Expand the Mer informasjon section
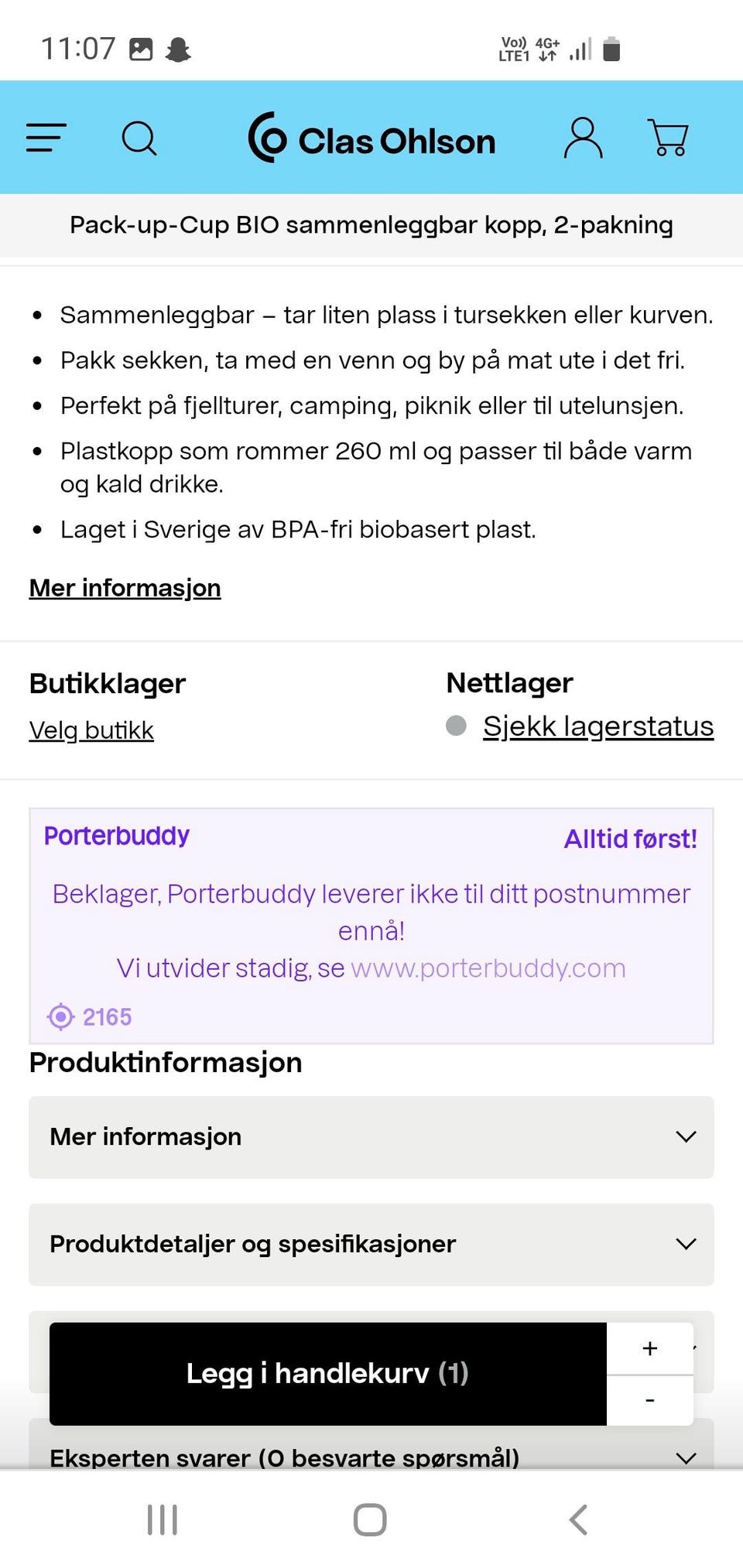 [371, 1137]
